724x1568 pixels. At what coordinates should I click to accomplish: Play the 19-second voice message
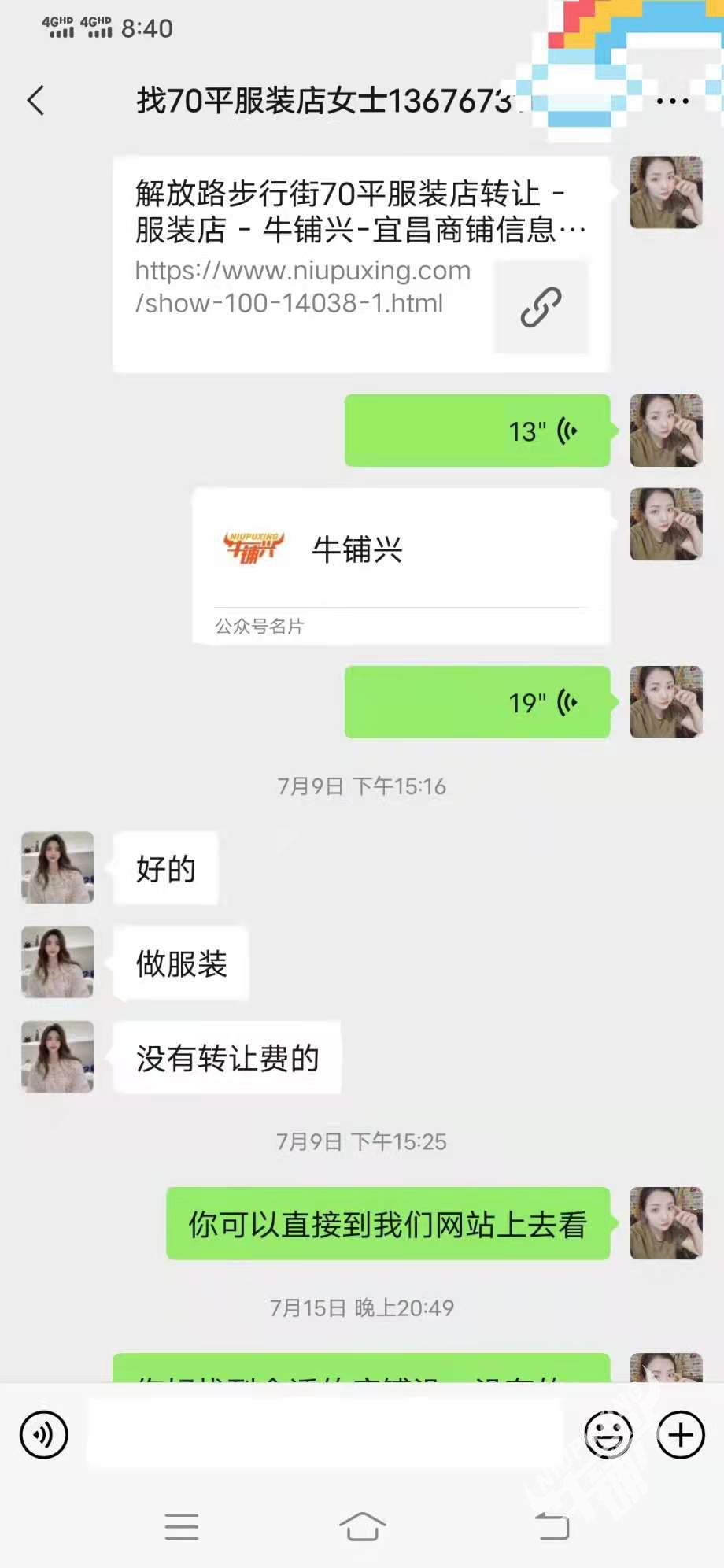click(477, 702)
